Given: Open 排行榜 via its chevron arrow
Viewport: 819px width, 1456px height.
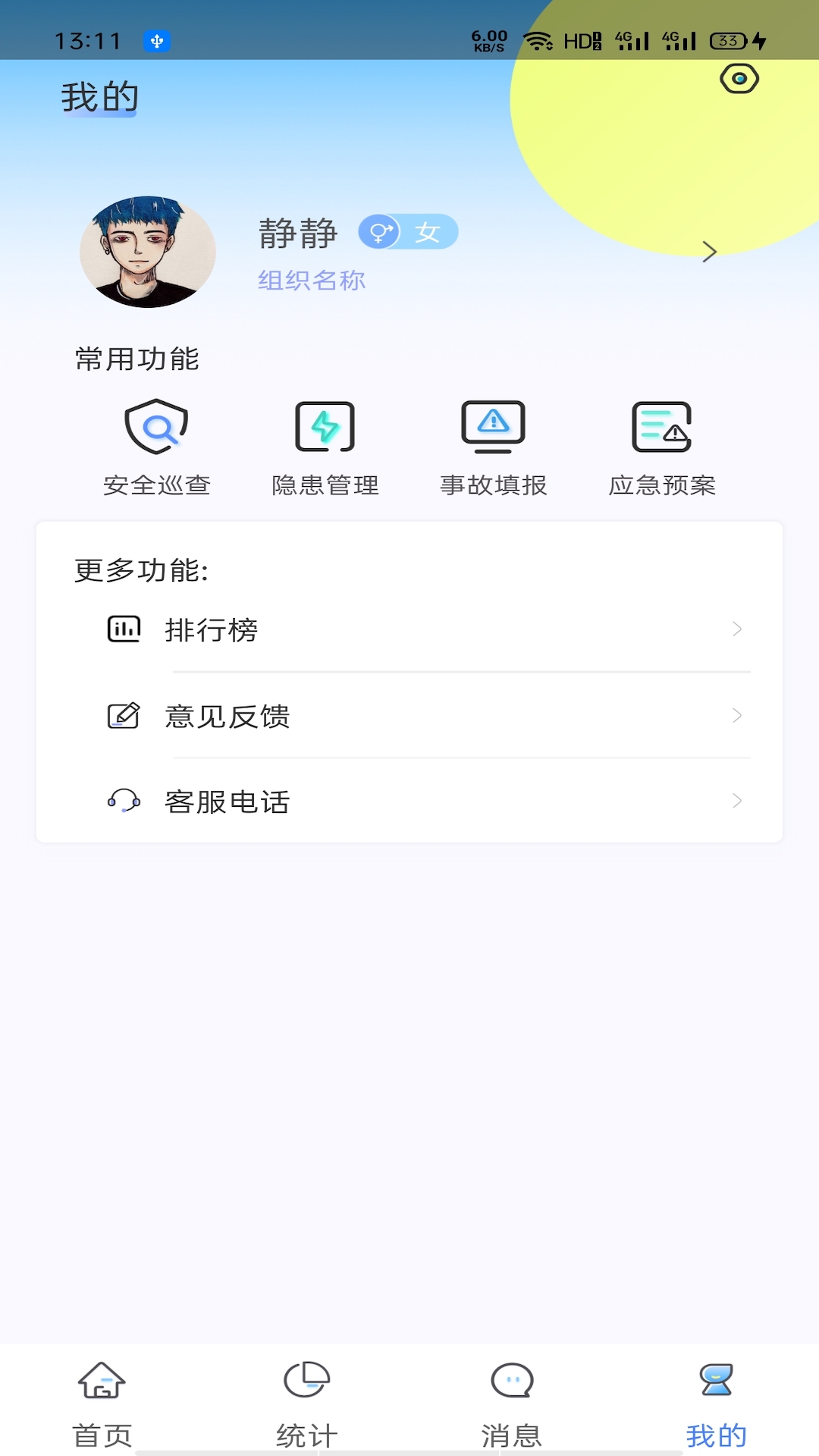Looking at the screenshot, I should (738, 629).
